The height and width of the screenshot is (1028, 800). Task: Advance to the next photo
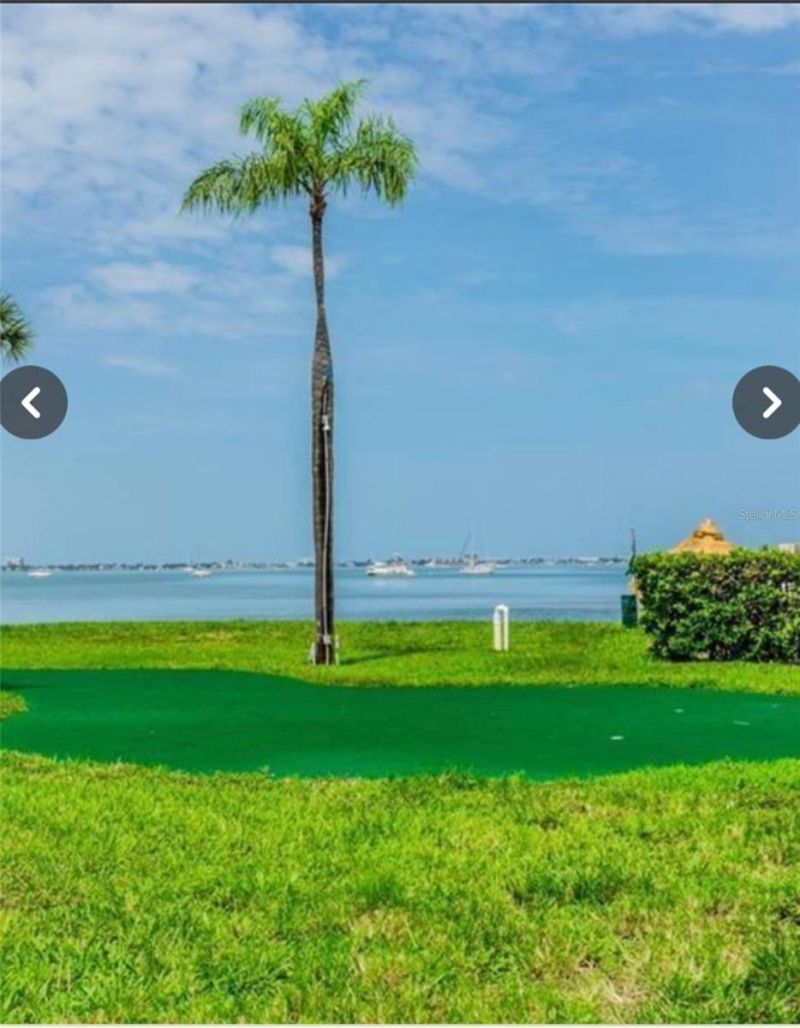click(x=768, y=402)
